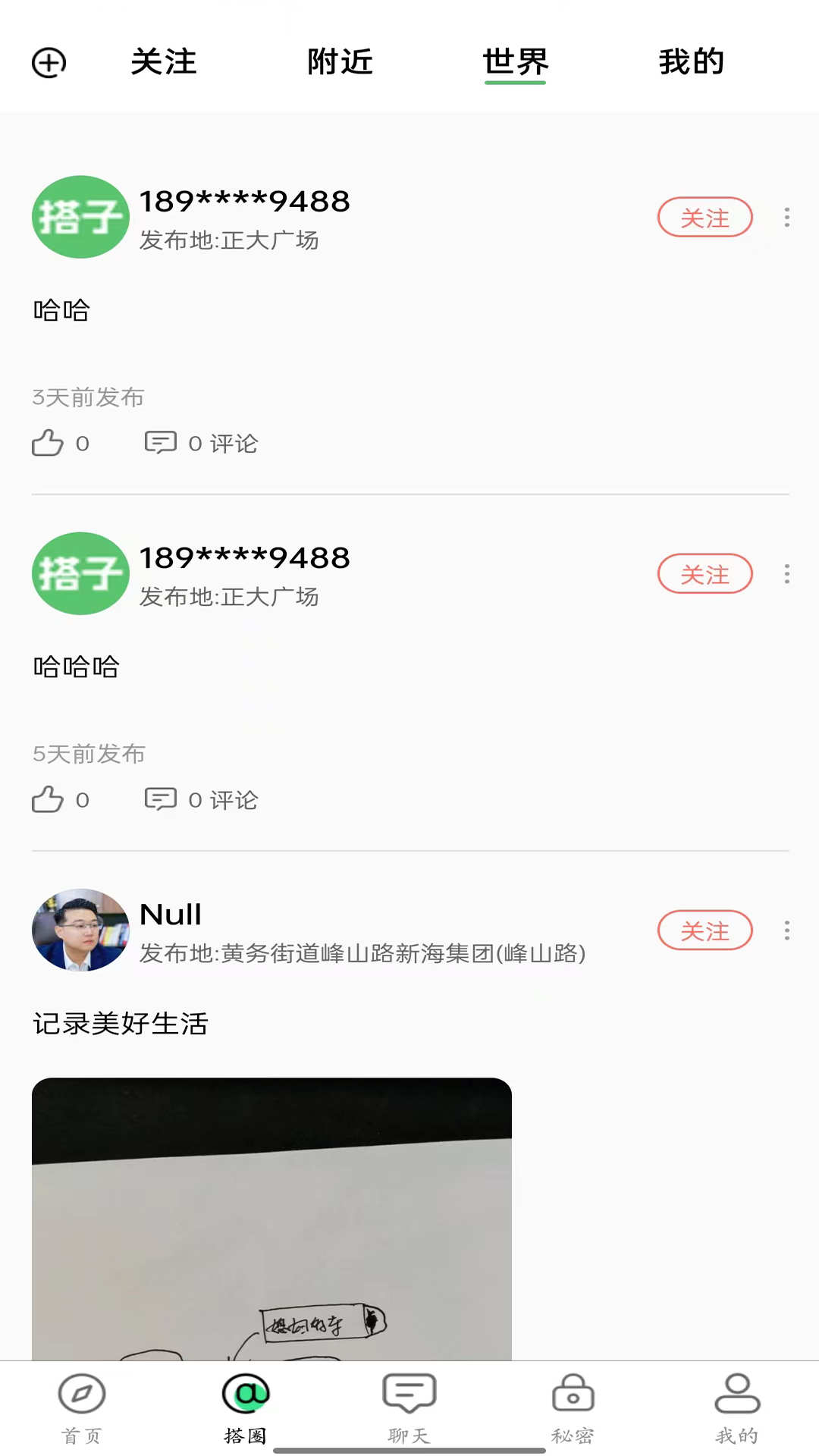
Task: Open comments on the "哈哈" post
Action: coord(160,443)
